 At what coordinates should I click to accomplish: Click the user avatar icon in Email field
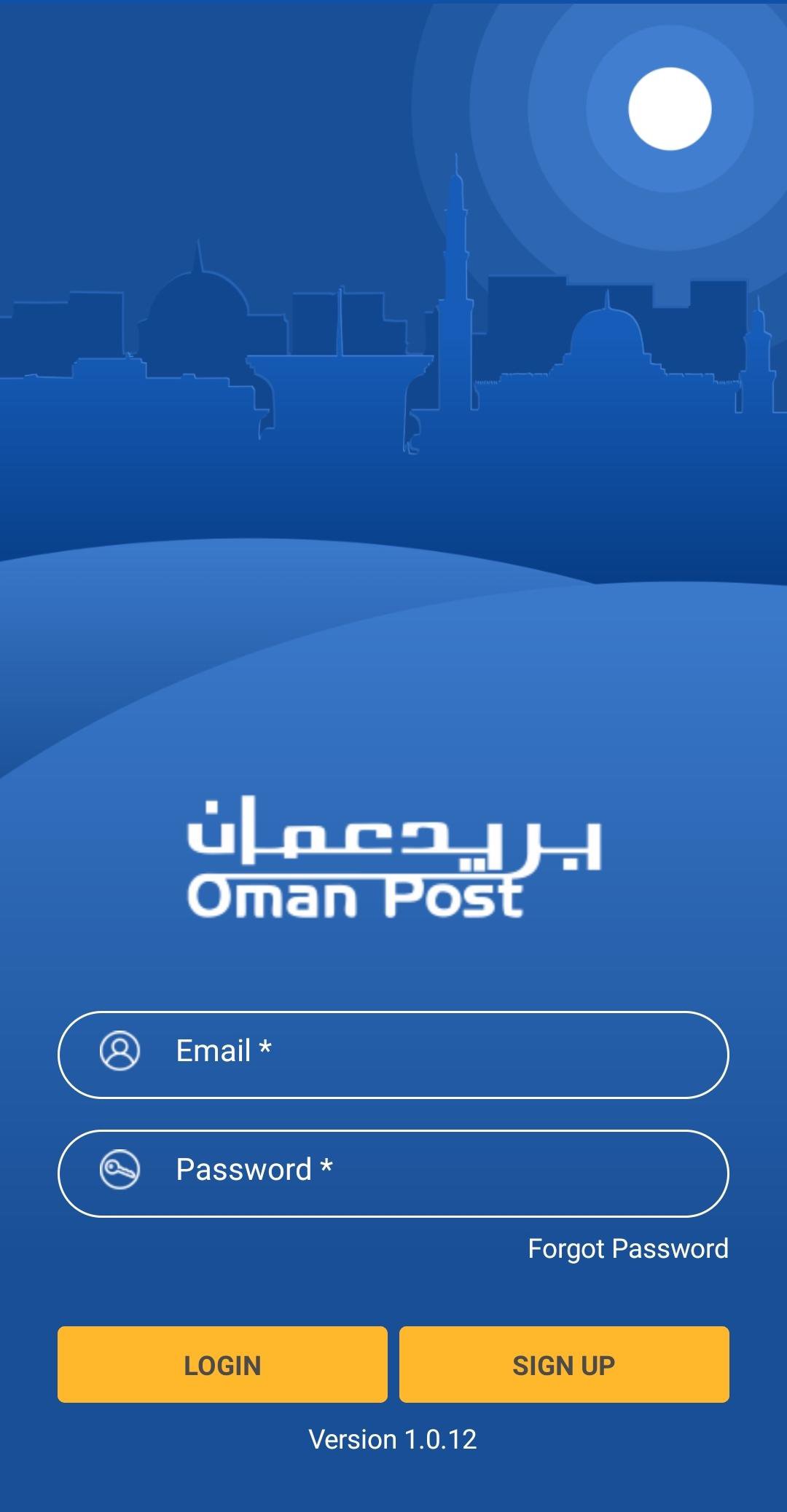pos(120,1051)
